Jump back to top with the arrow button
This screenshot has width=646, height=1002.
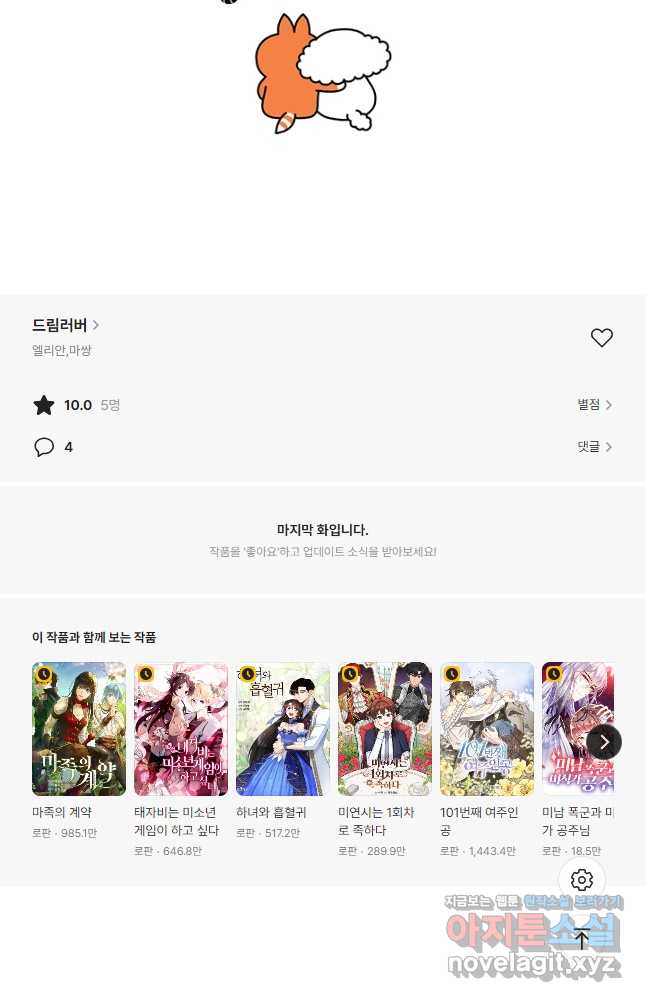pyautogui.click(x=582, y=939)
